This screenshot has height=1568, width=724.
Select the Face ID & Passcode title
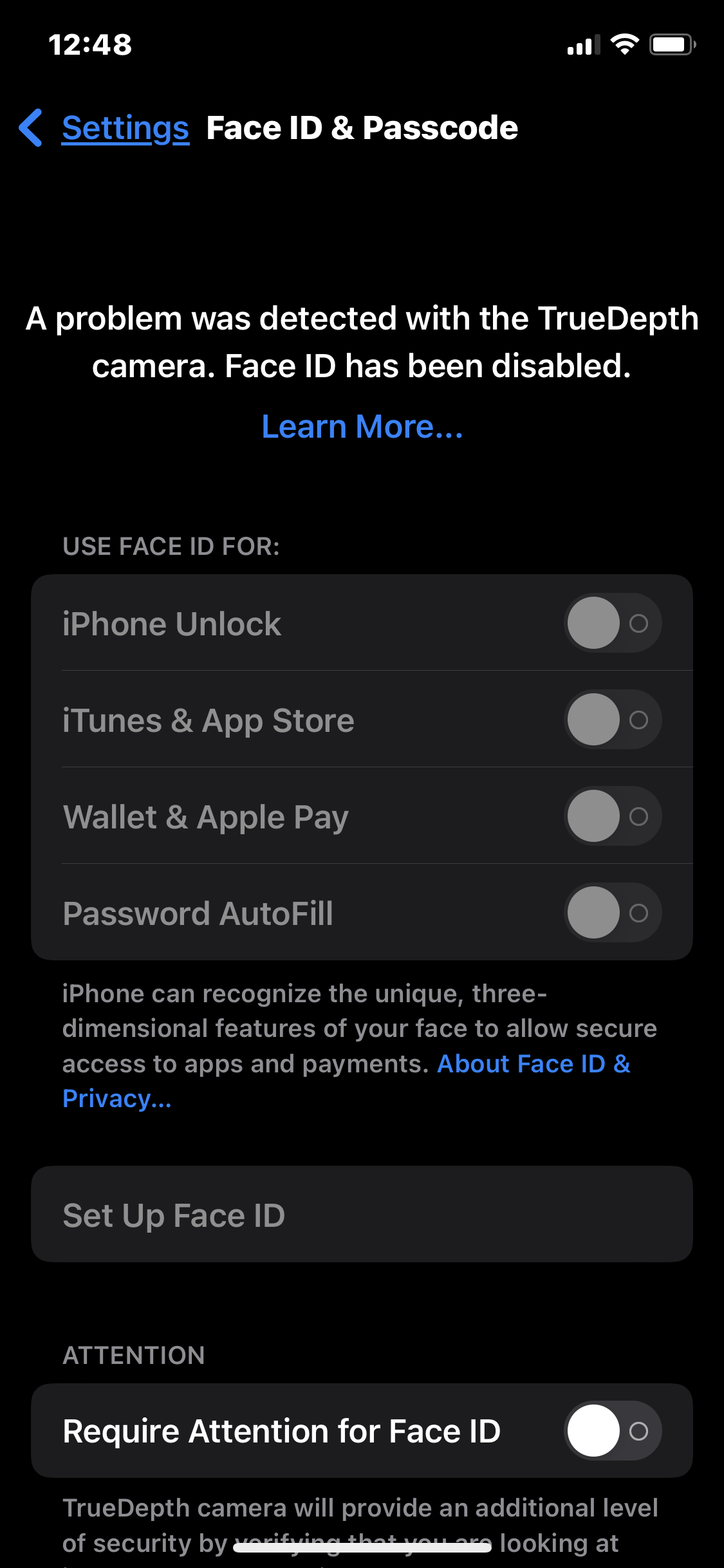coord(362,128)
